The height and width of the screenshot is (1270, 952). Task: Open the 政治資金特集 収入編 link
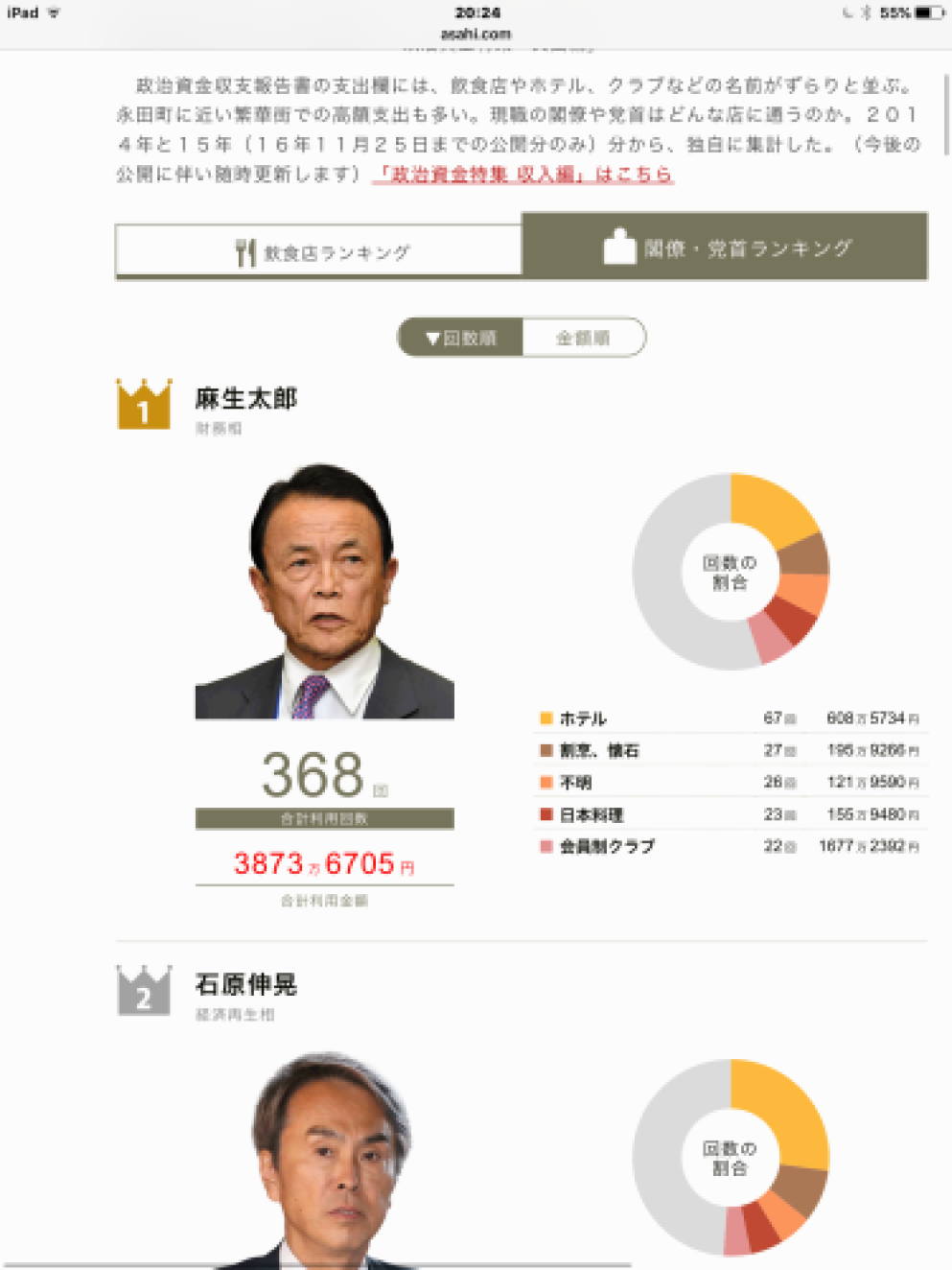tap(523, 175)
